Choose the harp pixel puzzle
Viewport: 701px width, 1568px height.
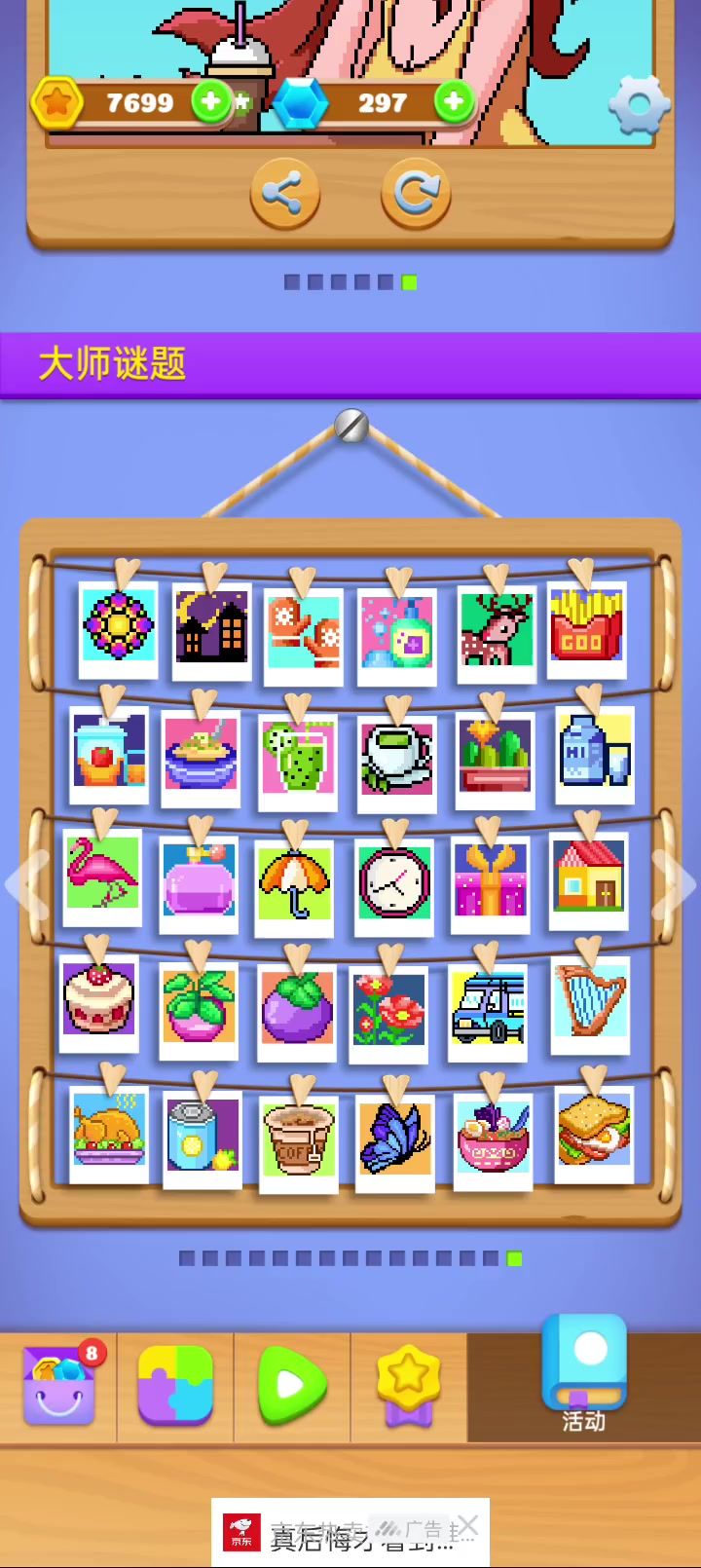(589, 1001)
